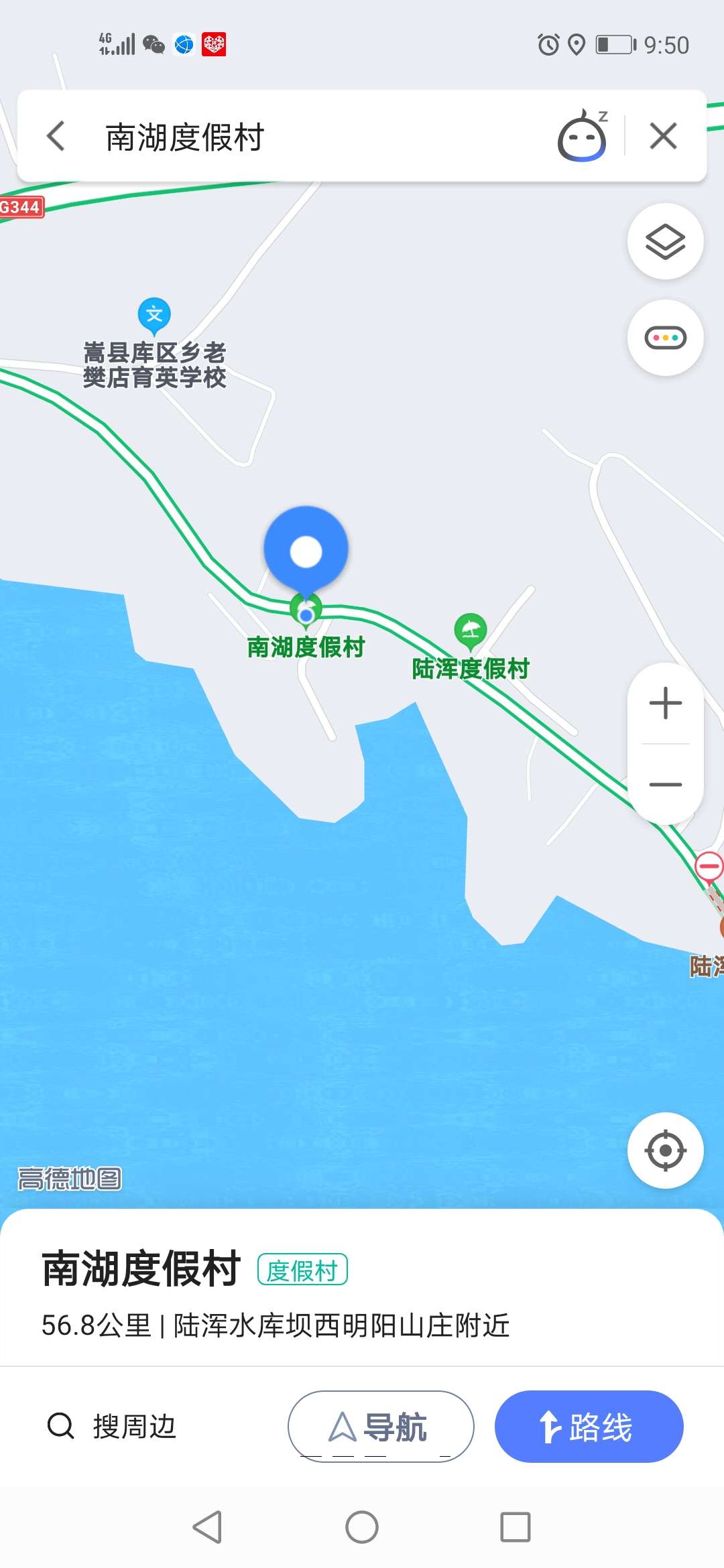
Task: Plan a route with 路线 button
Action: (x=589, y=1427)
